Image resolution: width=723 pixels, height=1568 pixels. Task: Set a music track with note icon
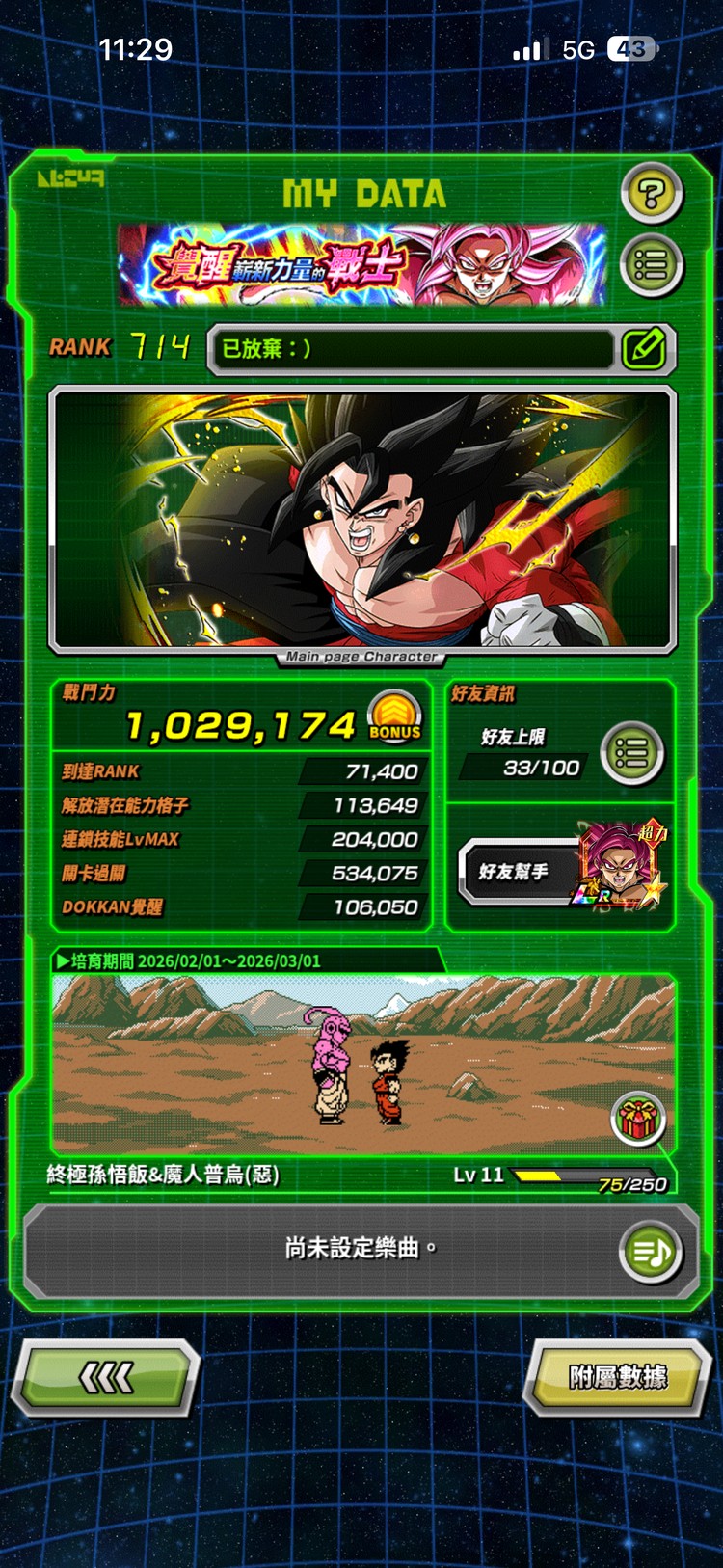651,1252
